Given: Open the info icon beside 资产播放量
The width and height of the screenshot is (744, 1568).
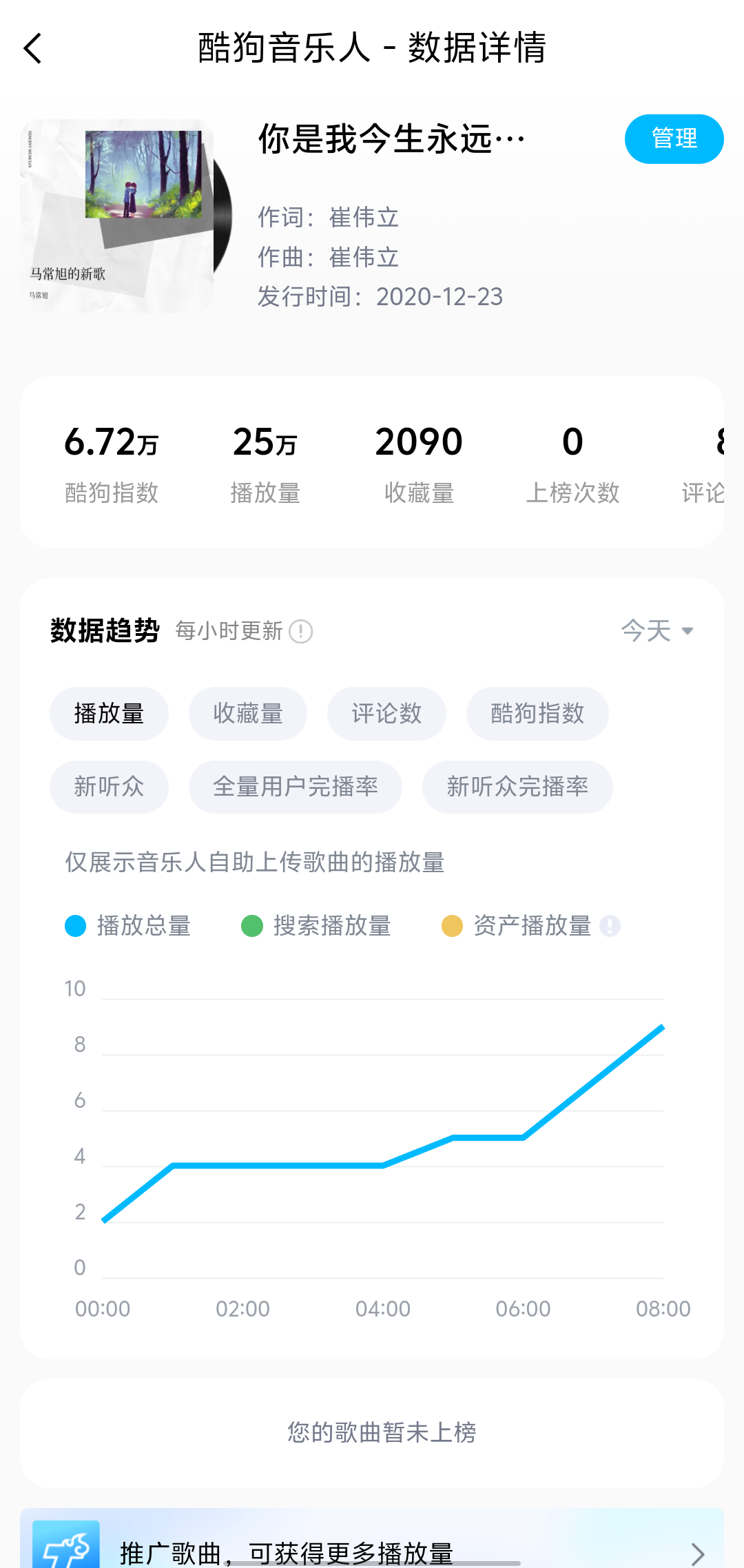Looking at the screenshot, I should click(x=610, y=926).
